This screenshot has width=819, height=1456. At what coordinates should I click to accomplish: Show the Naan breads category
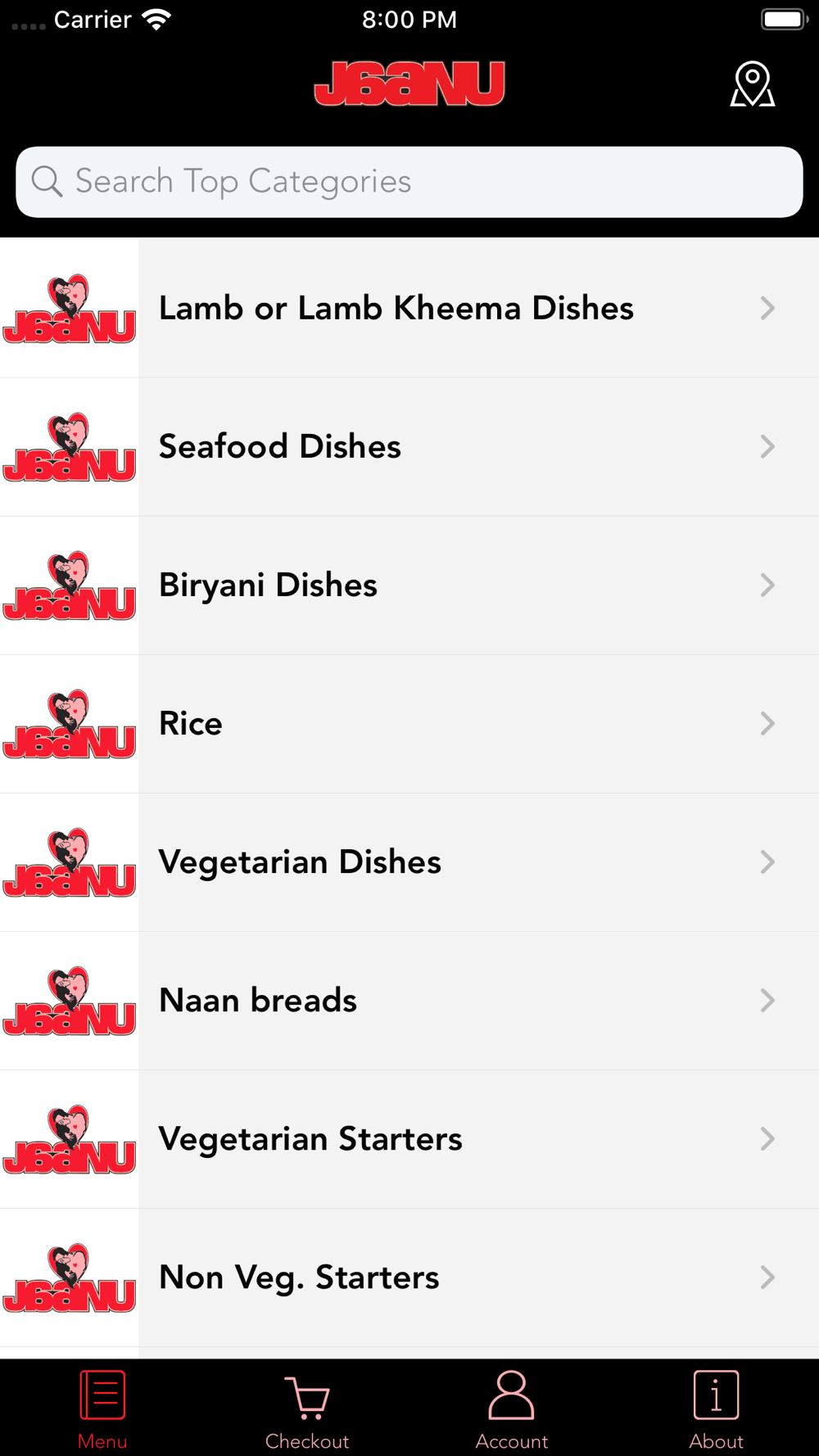coord(409,1001)
